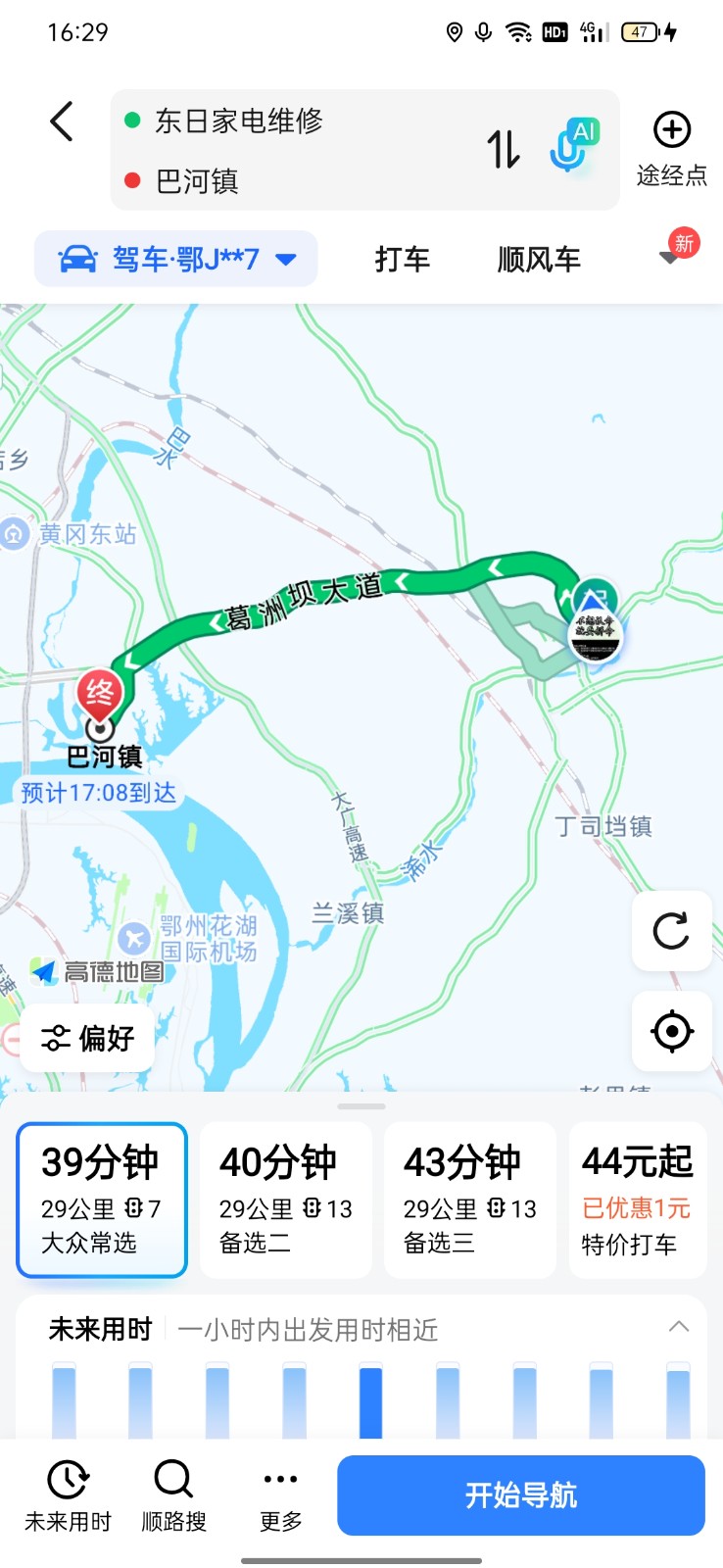The width and height of the screenshot is (723, 1568).
Task: Select the 39分钟 大众常选 route
Action: click(x=102, y=1200)
